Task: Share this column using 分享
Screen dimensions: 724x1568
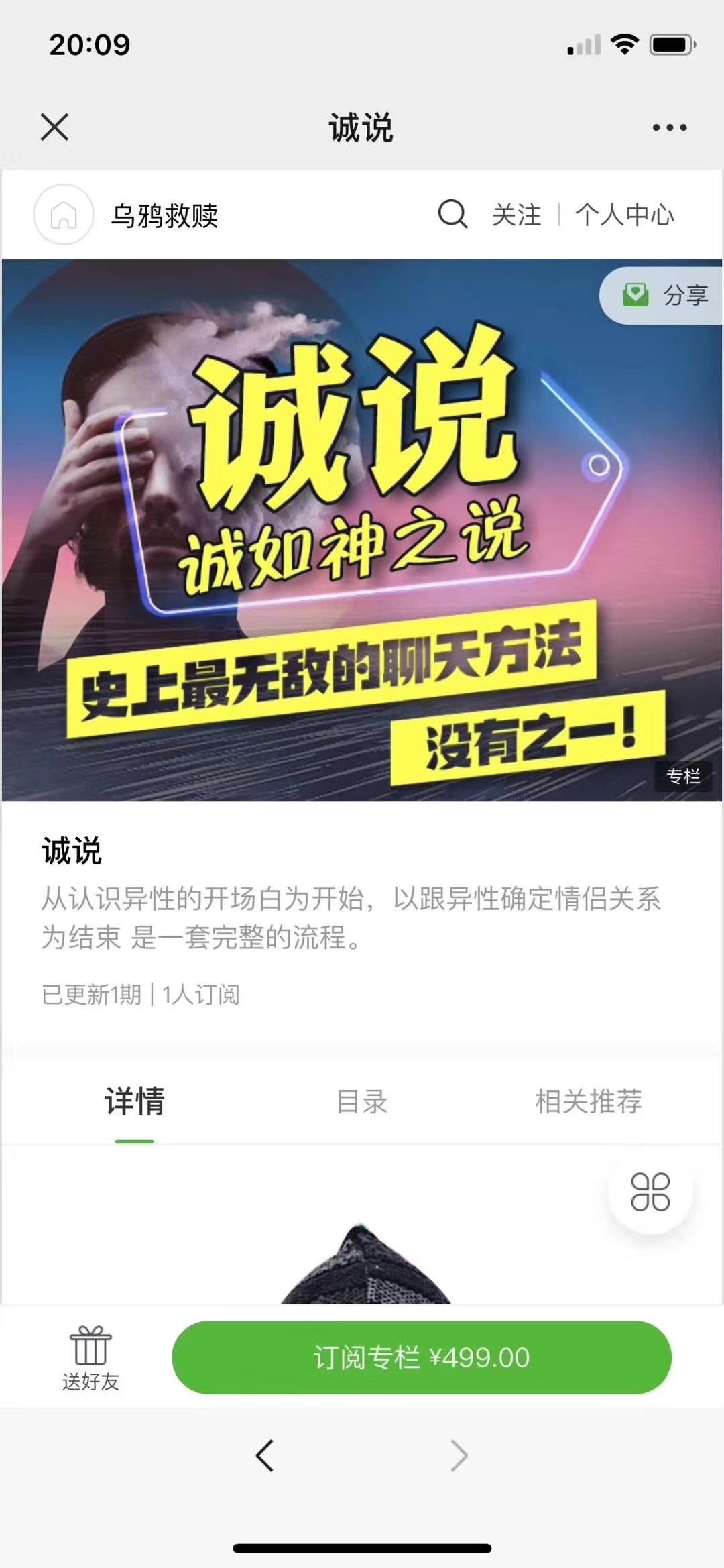Action: [x=662, y=295]
